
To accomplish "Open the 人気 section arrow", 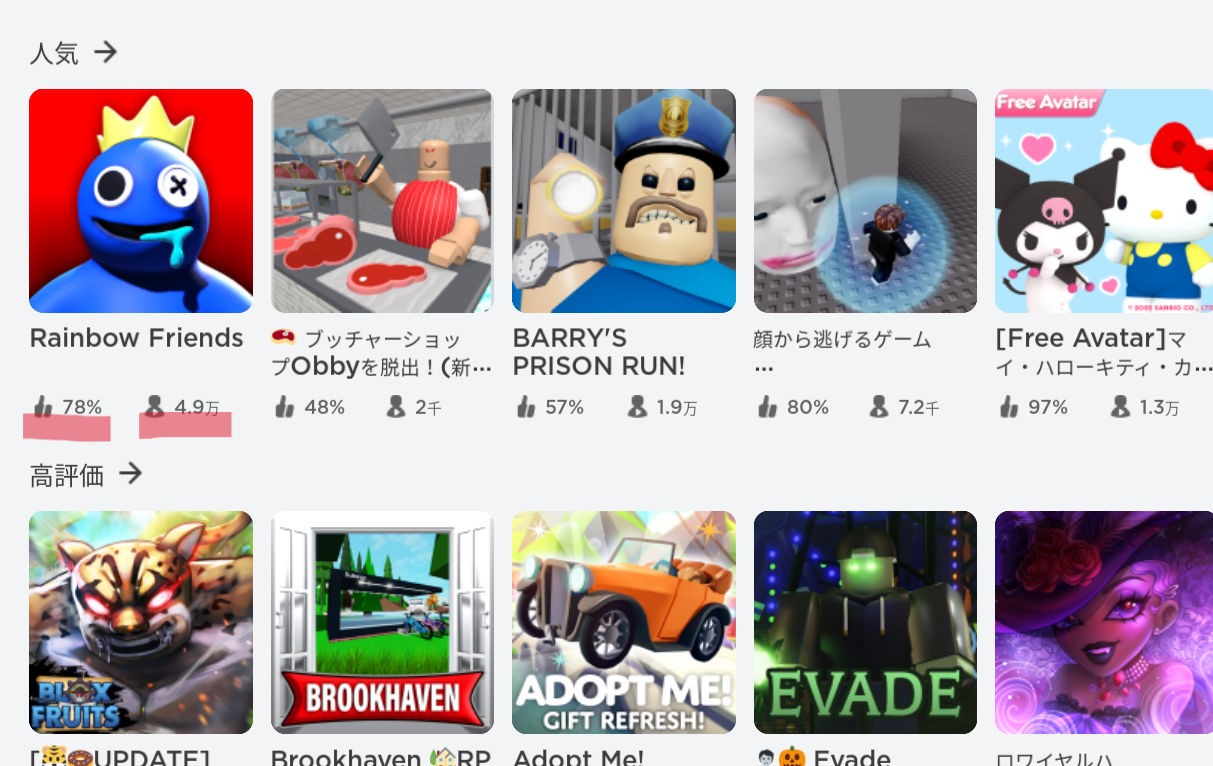I will (x=105, y=52).
